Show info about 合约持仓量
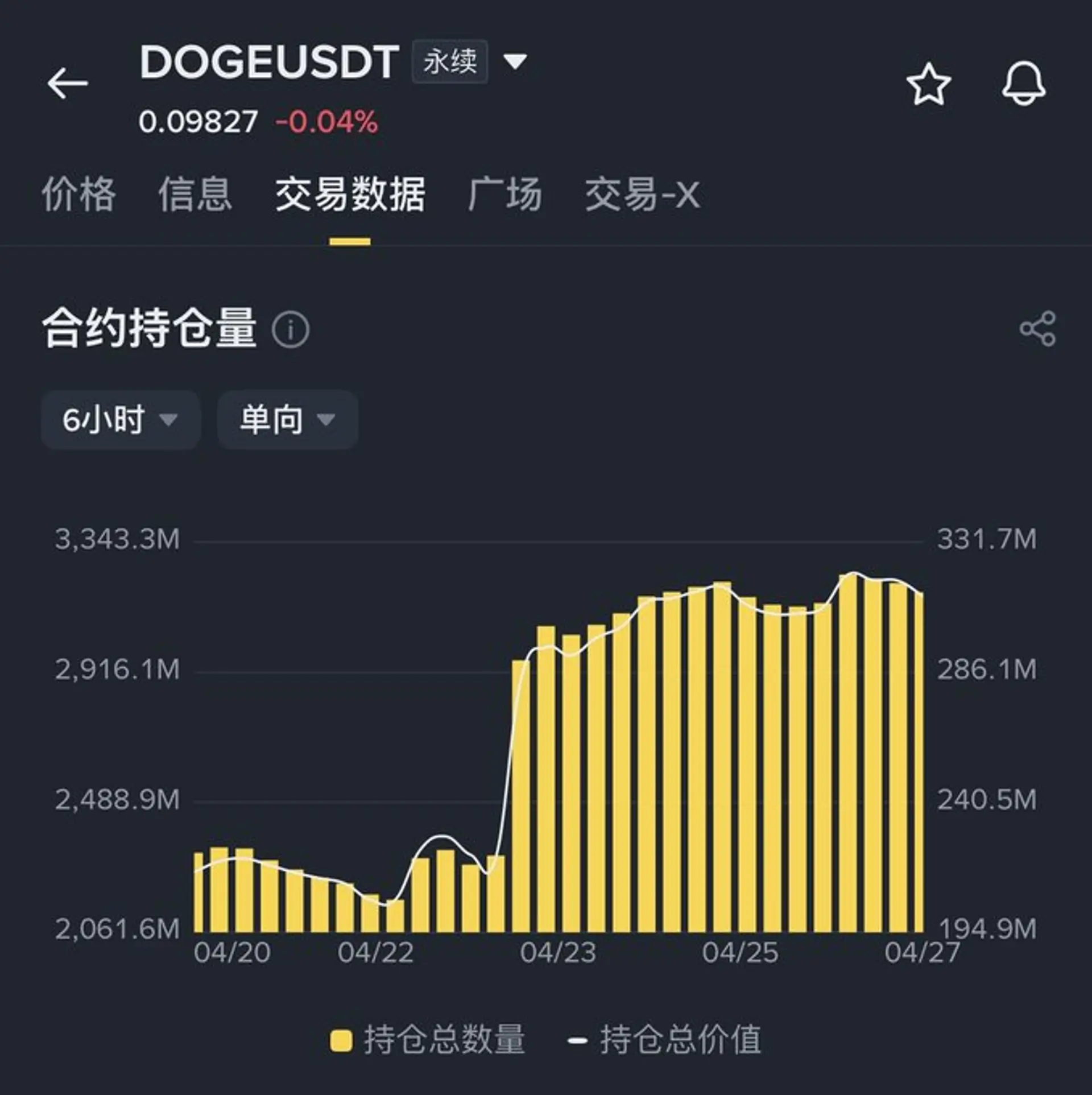Viewport: 1092px width, 1095px height. coord(291,329)
